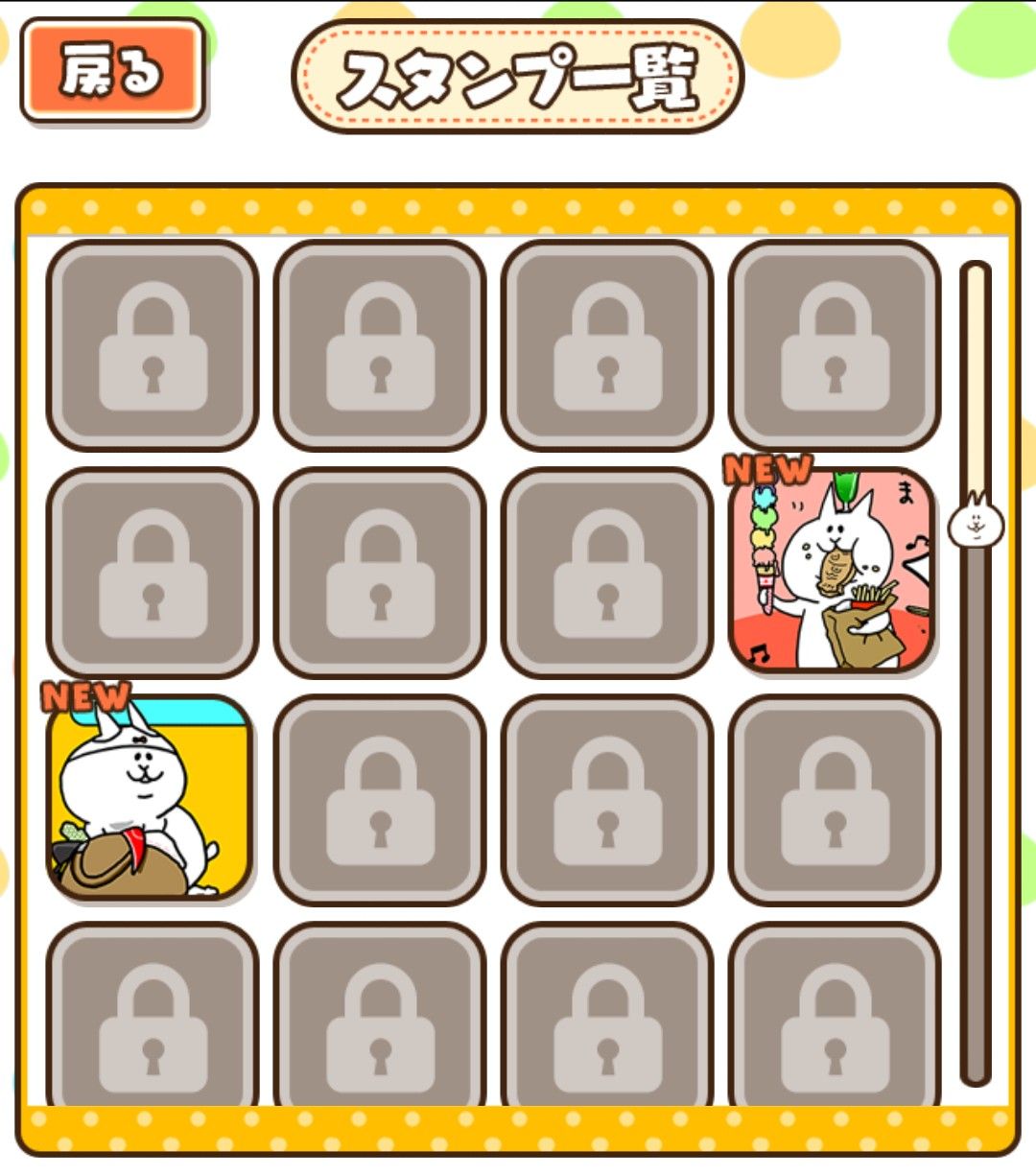Open the ice cream cat stamp
This screenshot has width=1036, height=1174.
pos(832,572)
